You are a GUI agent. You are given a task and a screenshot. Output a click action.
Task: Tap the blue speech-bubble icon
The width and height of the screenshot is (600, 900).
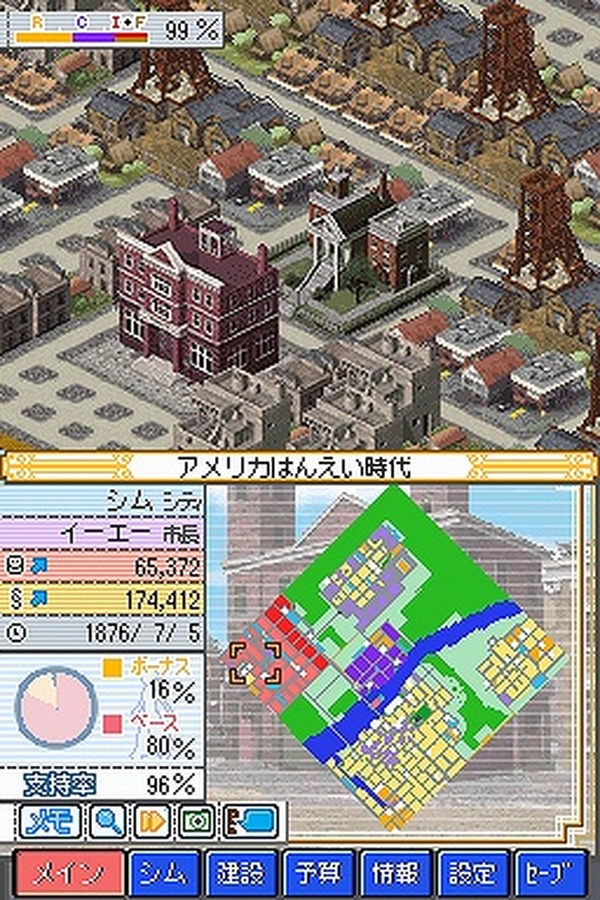pyautogui.click(x=250, y=821)
